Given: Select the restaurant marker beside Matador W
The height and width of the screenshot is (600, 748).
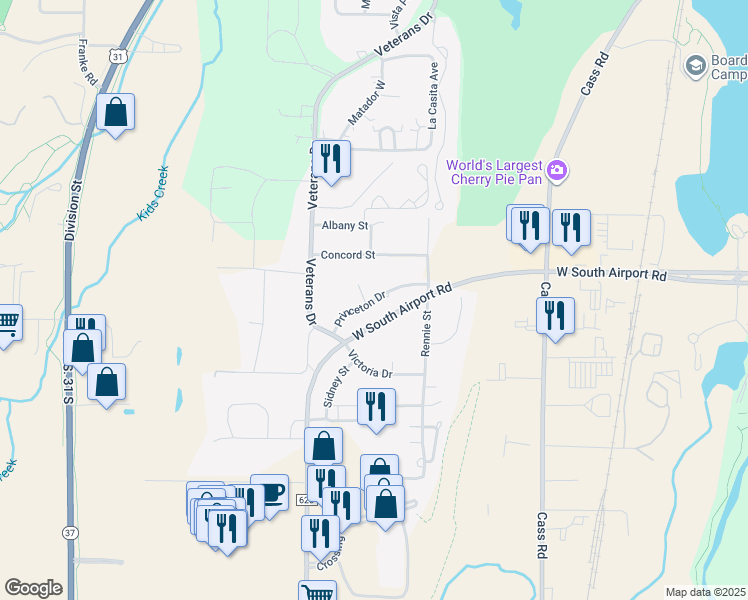Looking at the screenshot, I should coord(331,159).
